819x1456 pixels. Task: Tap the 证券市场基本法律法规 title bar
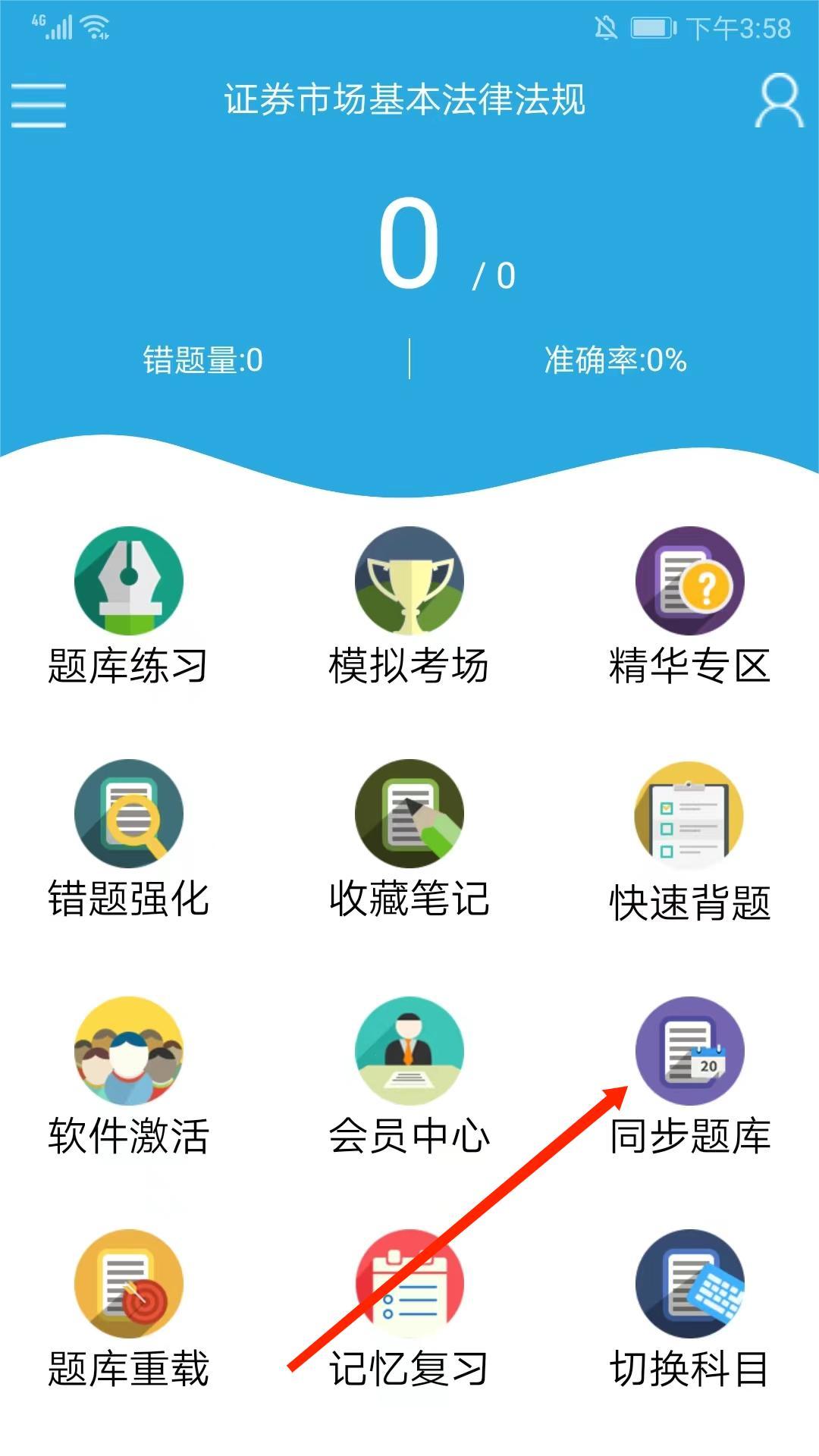[x=408, y=101]
